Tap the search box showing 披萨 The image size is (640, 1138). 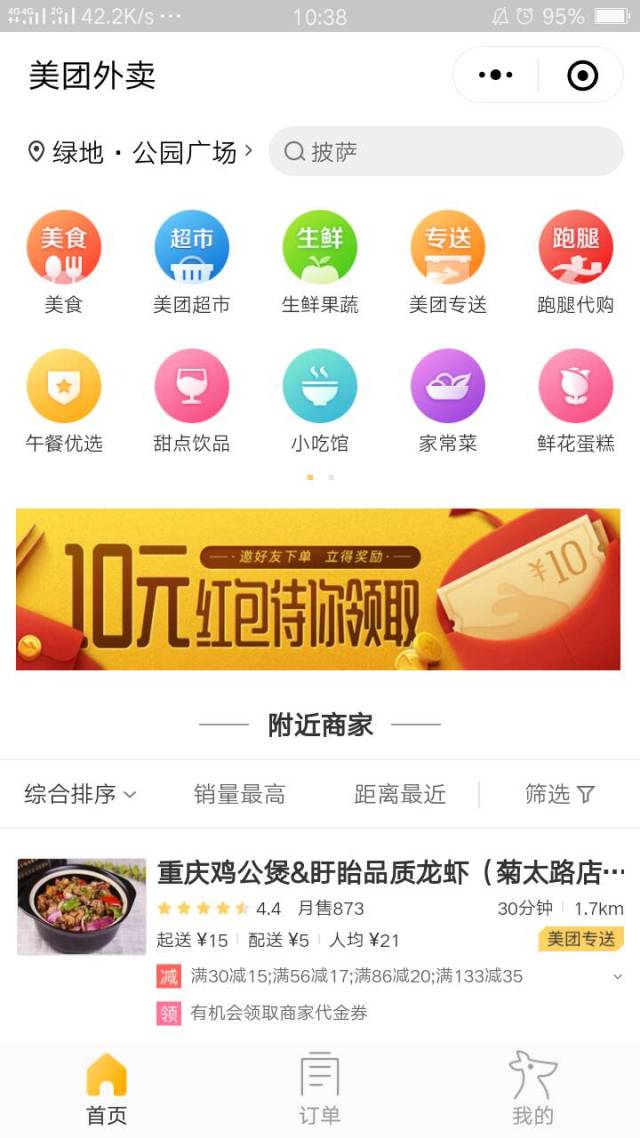tap(446, 152)
